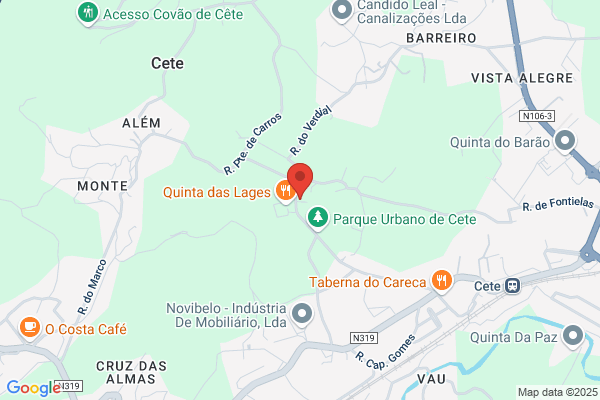Open Quinta das Lages restaurant pin
600x400 pixels.
point(284,191)
